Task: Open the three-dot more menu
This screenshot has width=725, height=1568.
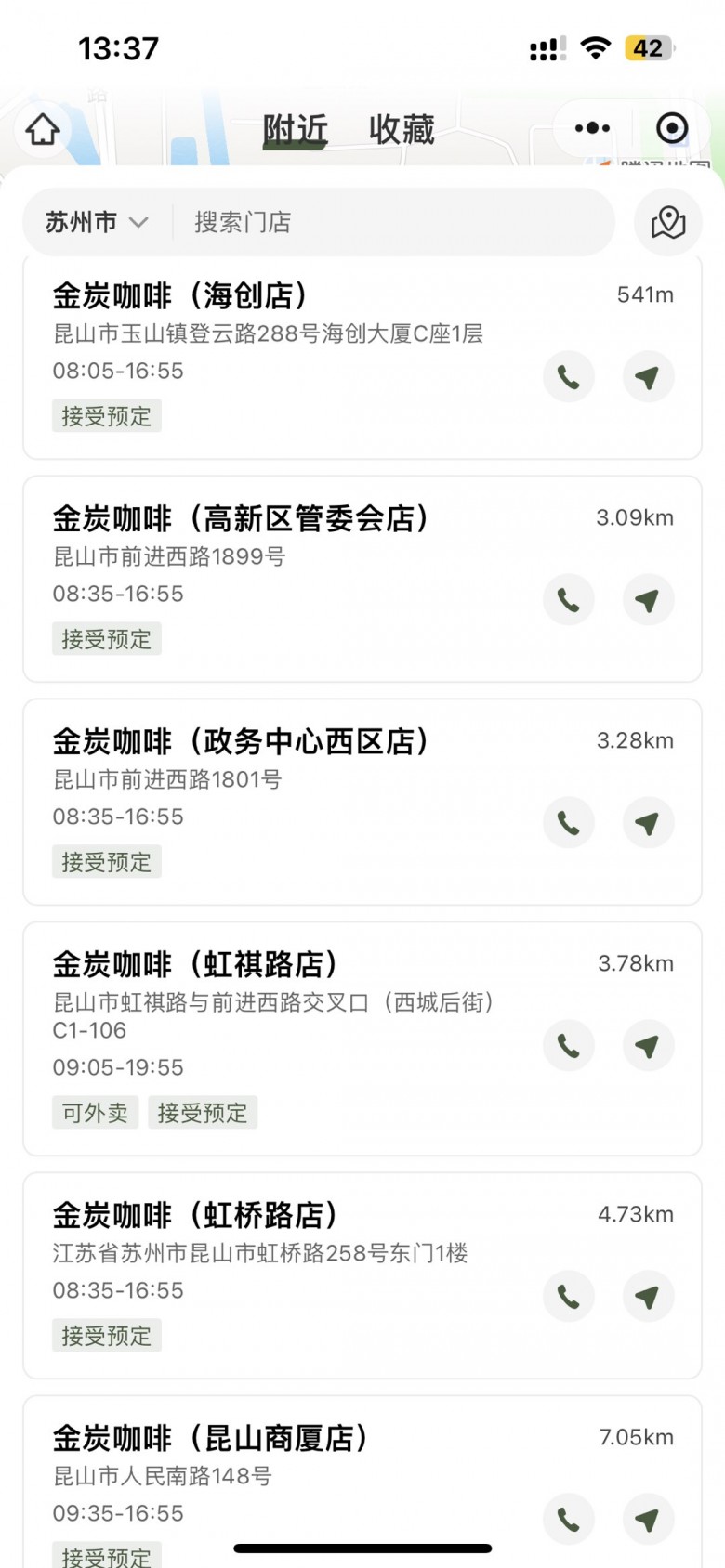Action: coord(592,128)
